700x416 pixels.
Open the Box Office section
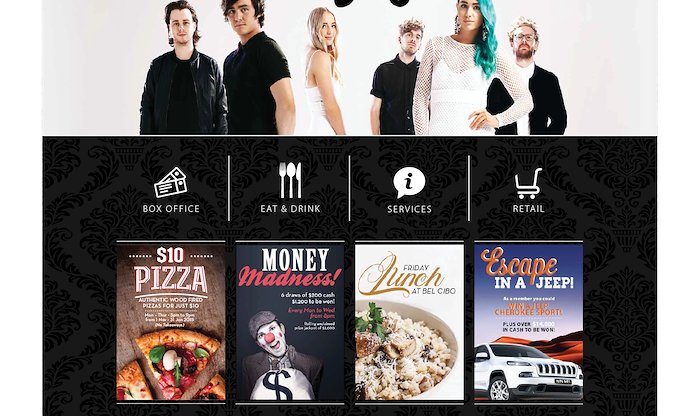[x=170, y=189]
